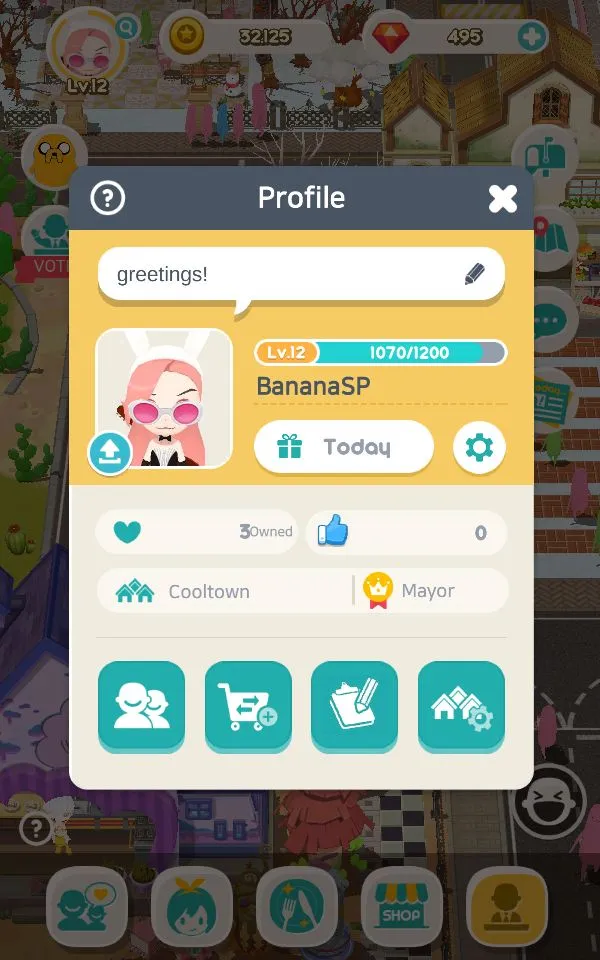
Task: Add more gems with plus
Action: point(532,38)
